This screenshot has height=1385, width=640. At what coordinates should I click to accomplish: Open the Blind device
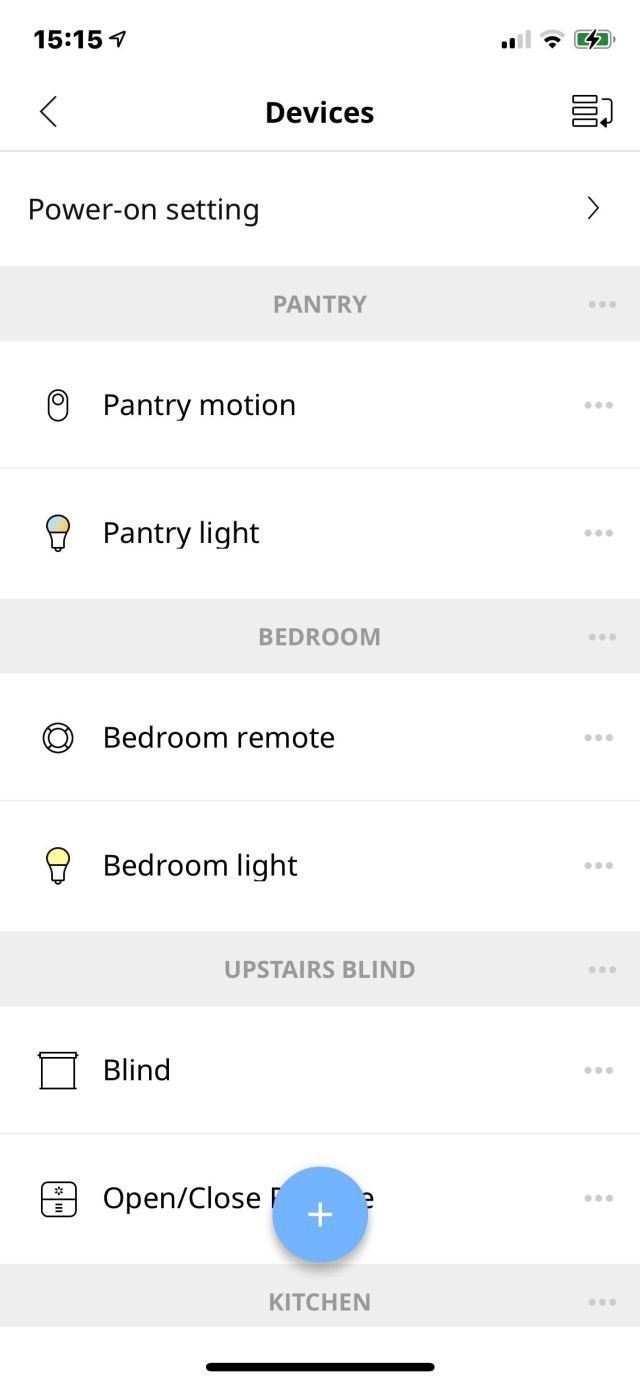320,1070
